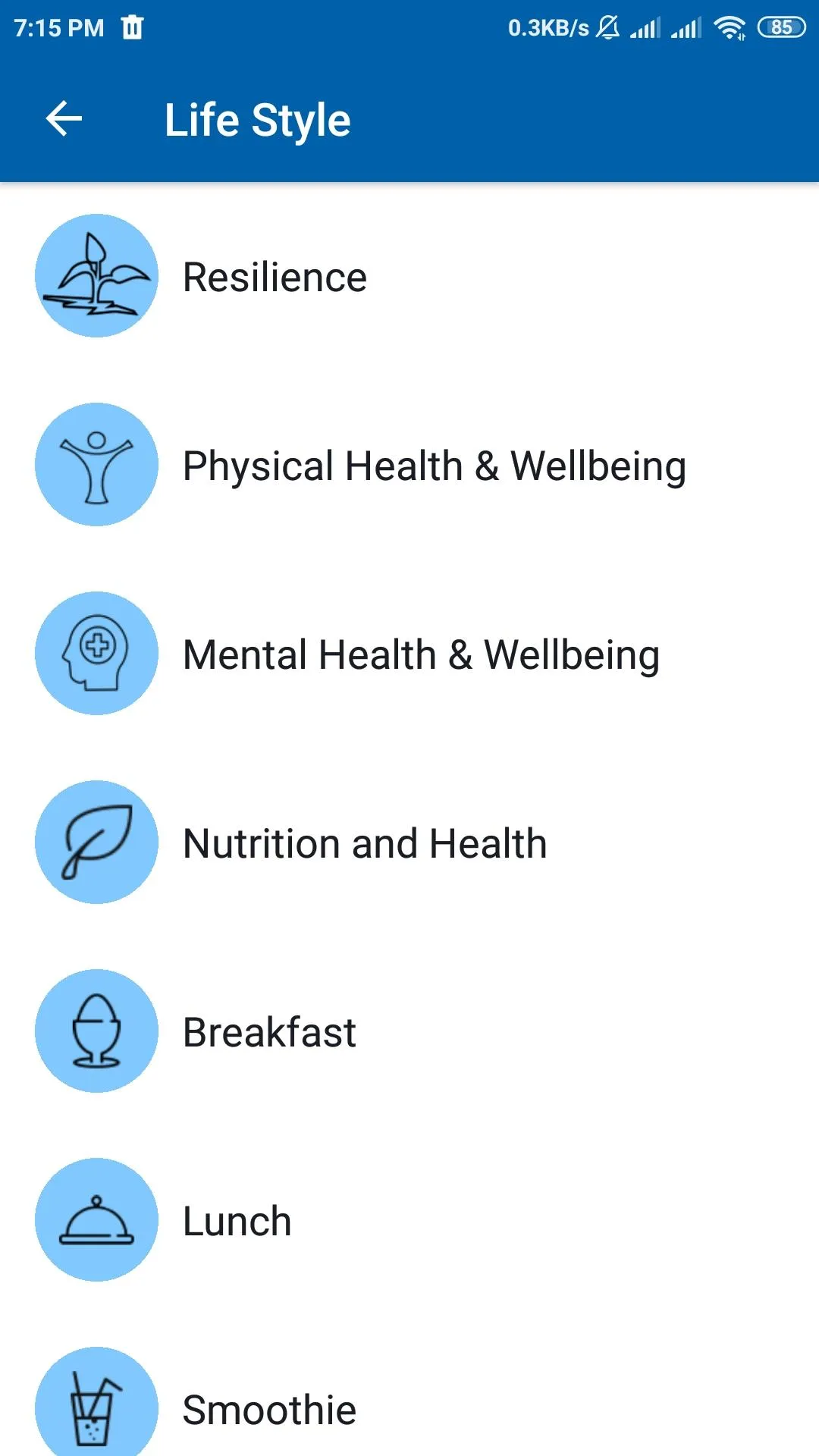Viewport: 819px width, 1456px height.
Task: Go back from Life Style screen
Action: (x=64, y=119)
